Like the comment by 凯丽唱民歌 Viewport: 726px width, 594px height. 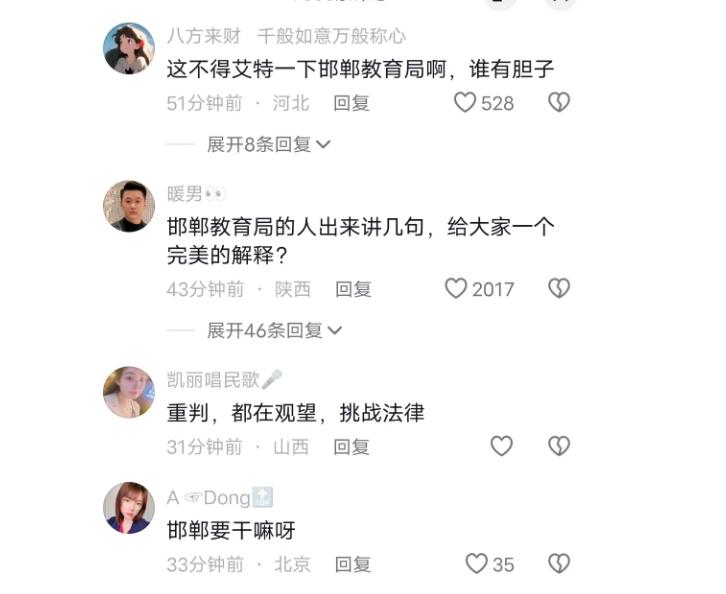point(501,446)
